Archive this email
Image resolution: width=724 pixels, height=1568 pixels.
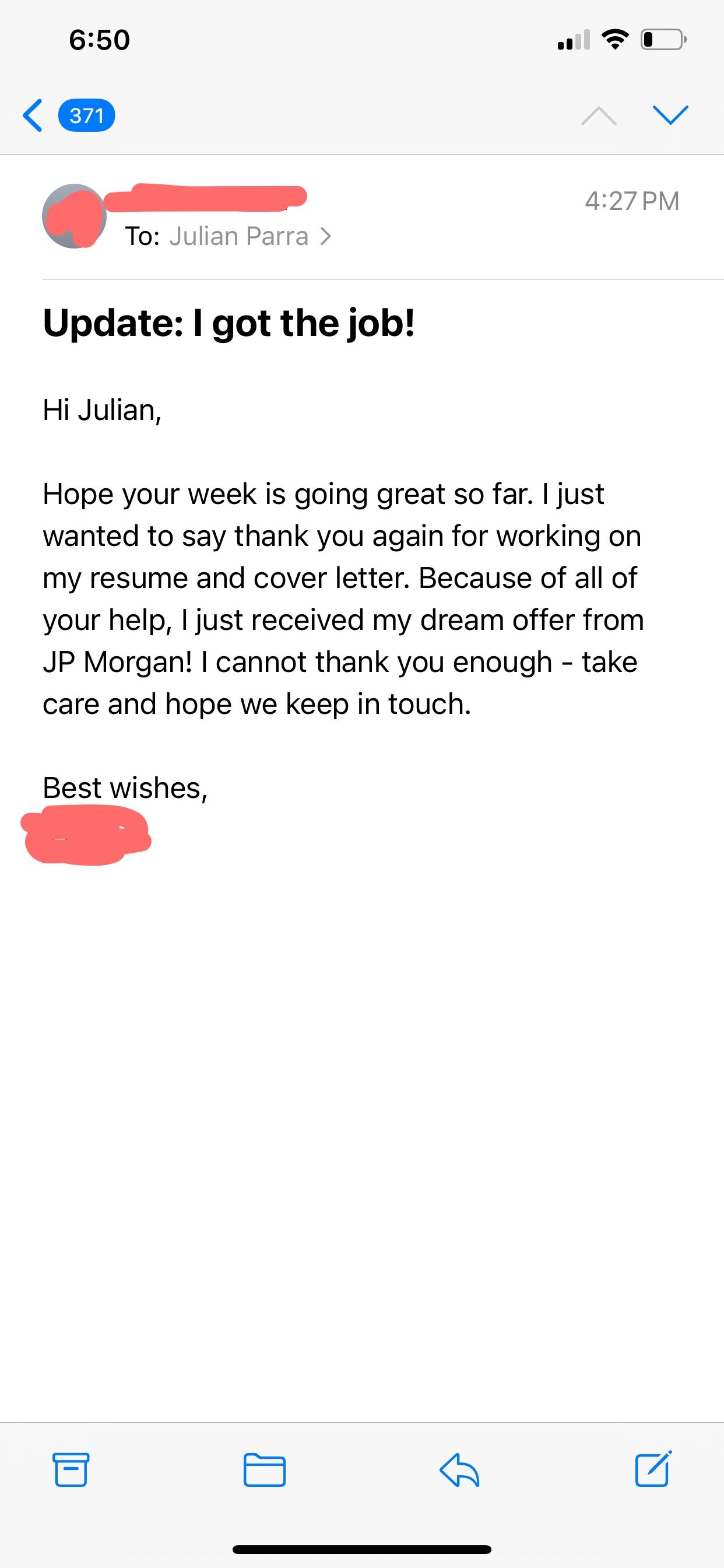(x=71, y=1469)
